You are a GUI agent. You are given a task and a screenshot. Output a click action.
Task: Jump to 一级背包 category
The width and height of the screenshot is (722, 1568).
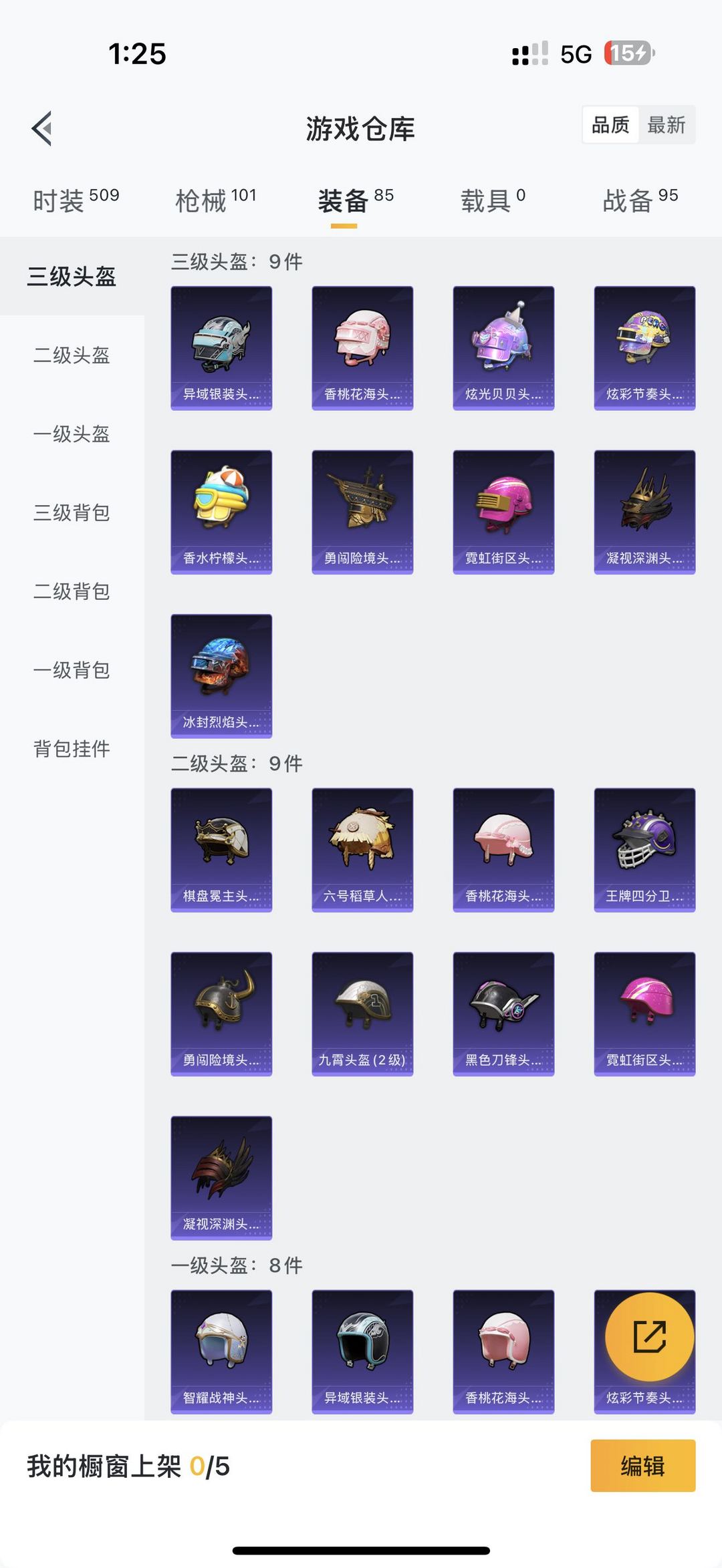pyautogui.click(x=72, y=670)
